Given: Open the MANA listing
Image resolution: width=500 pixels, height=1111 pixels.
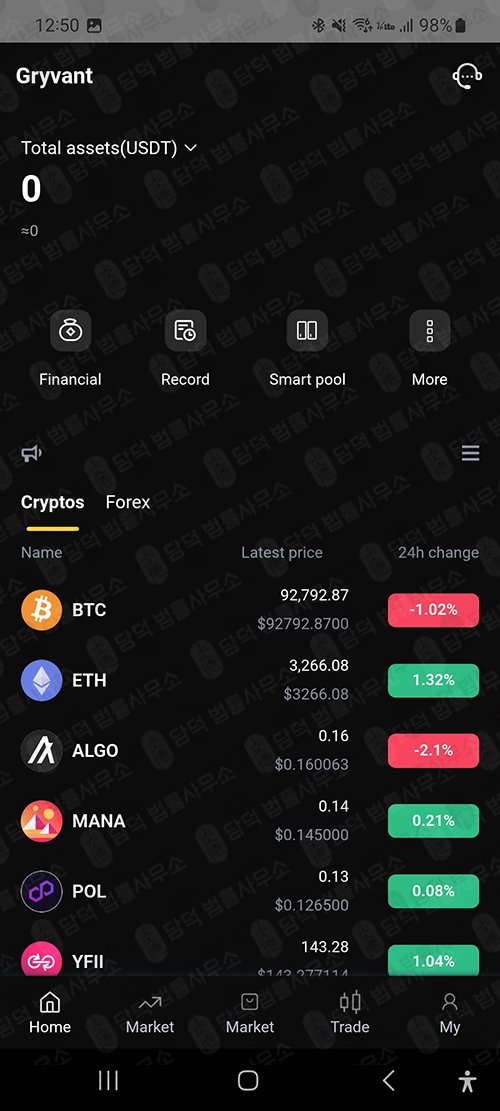Looking at the screenshot, I should [x=250, y=820].
